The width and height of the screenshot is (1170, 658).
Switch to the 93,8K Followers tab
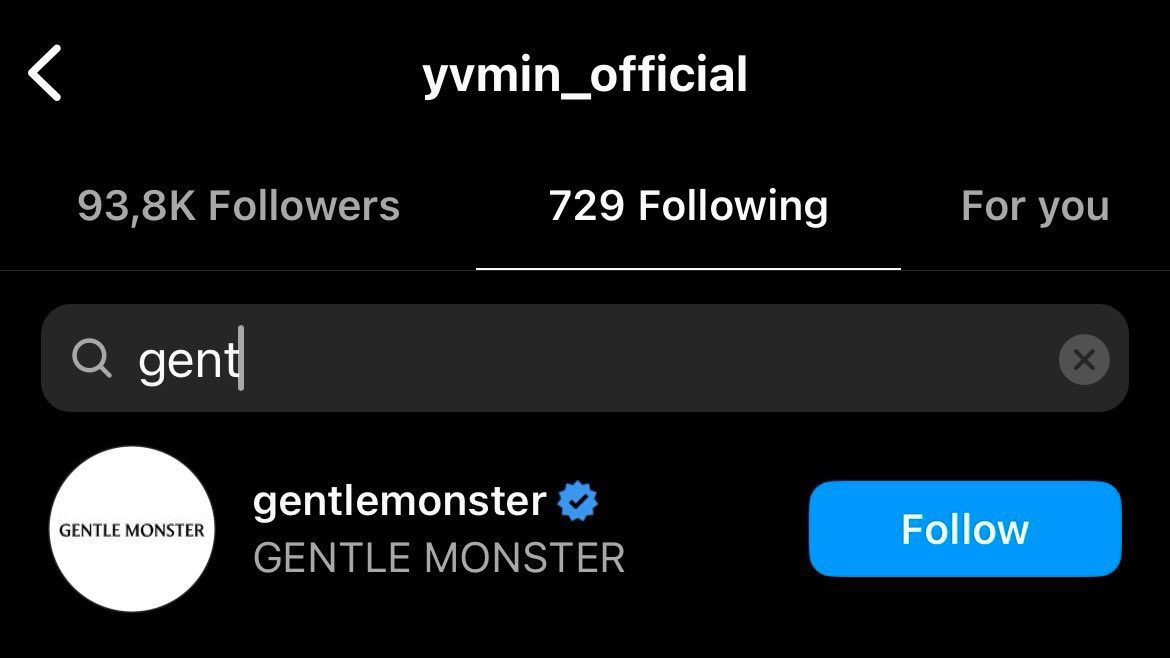238,207
